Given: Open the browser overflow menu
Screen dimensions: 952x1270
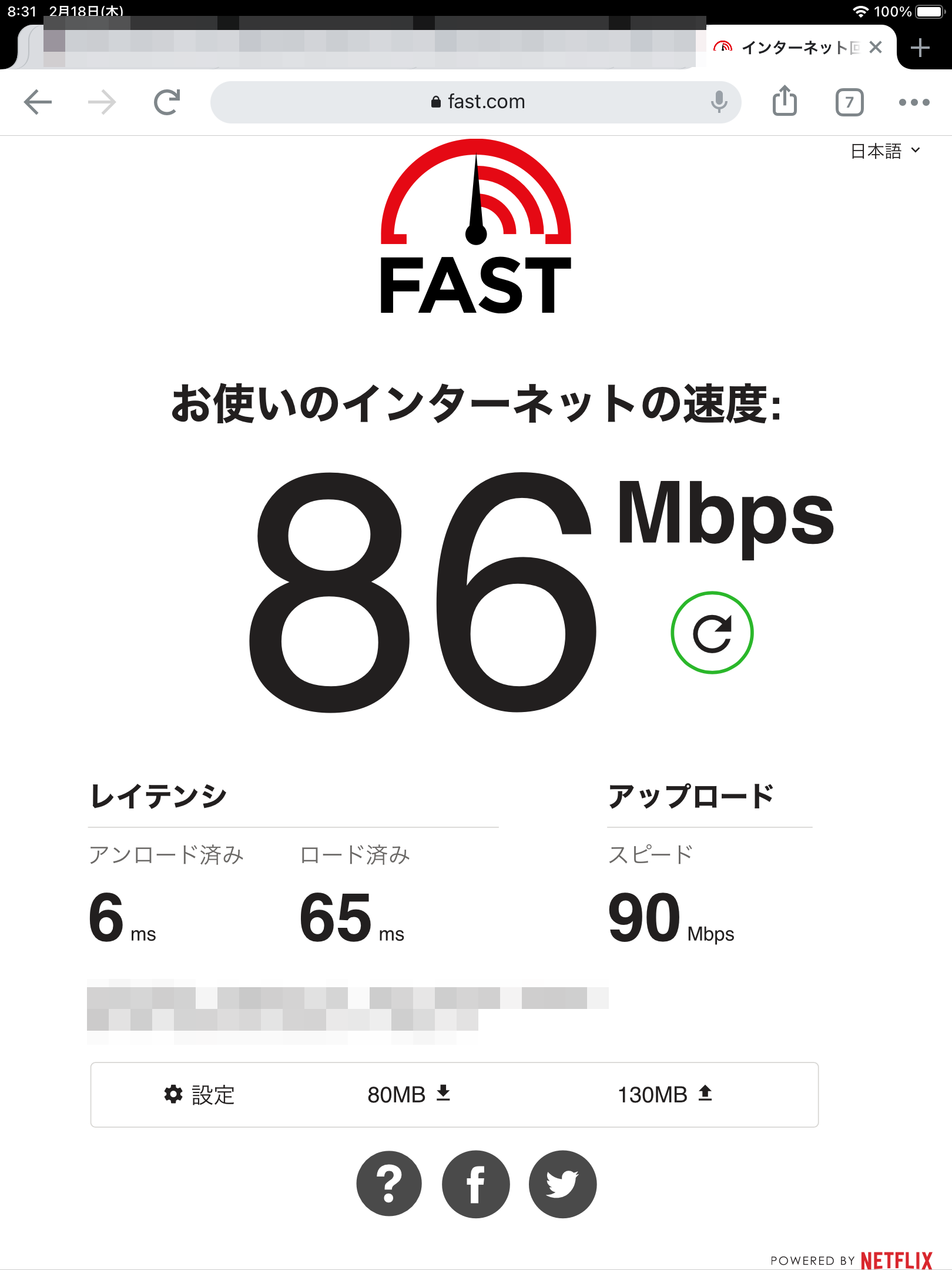Looking at the screenshot, I should click(x=914, y=102).
